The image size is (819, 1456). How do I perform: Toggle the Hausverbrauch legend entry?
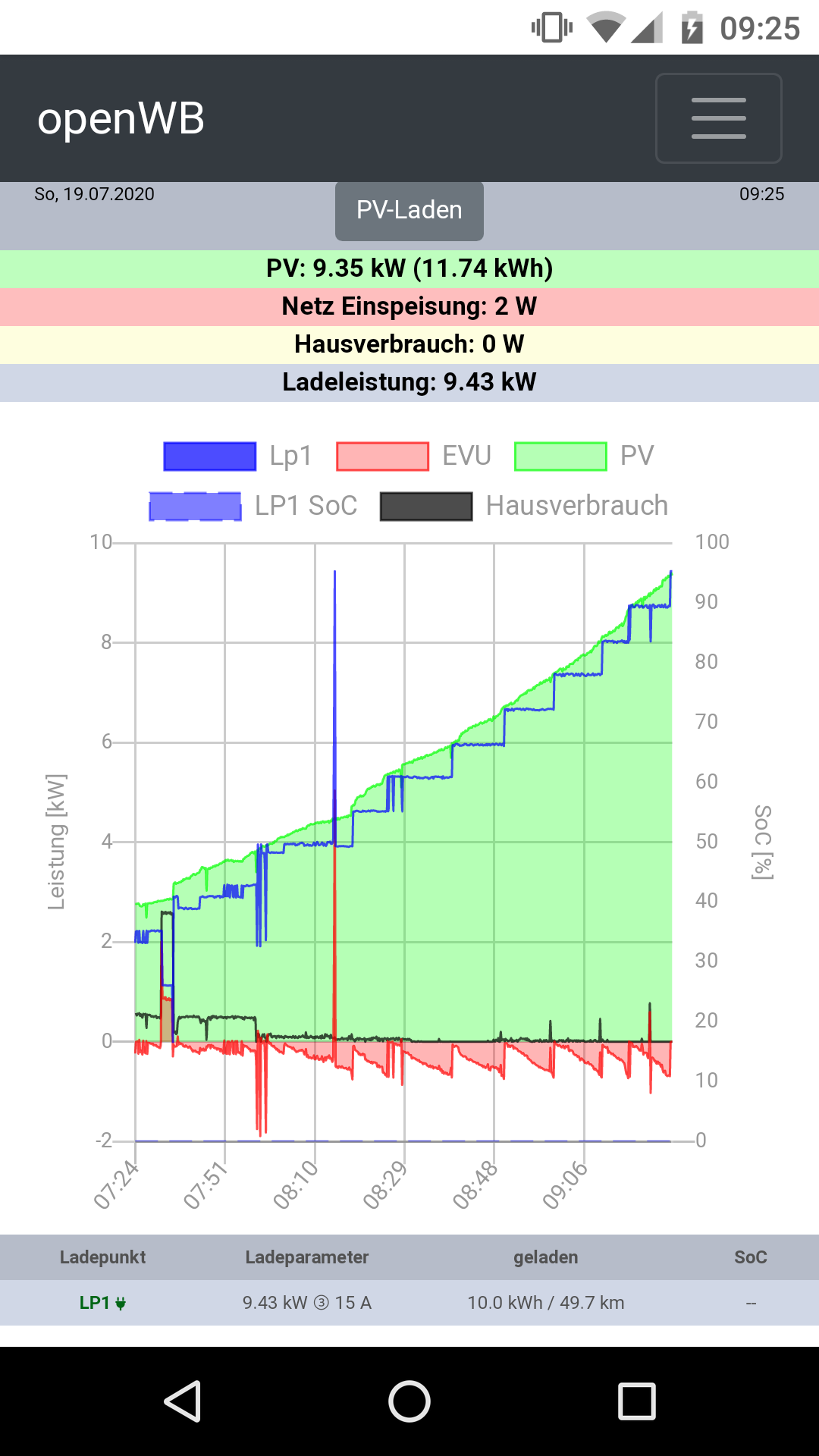[x=524, y=506]
